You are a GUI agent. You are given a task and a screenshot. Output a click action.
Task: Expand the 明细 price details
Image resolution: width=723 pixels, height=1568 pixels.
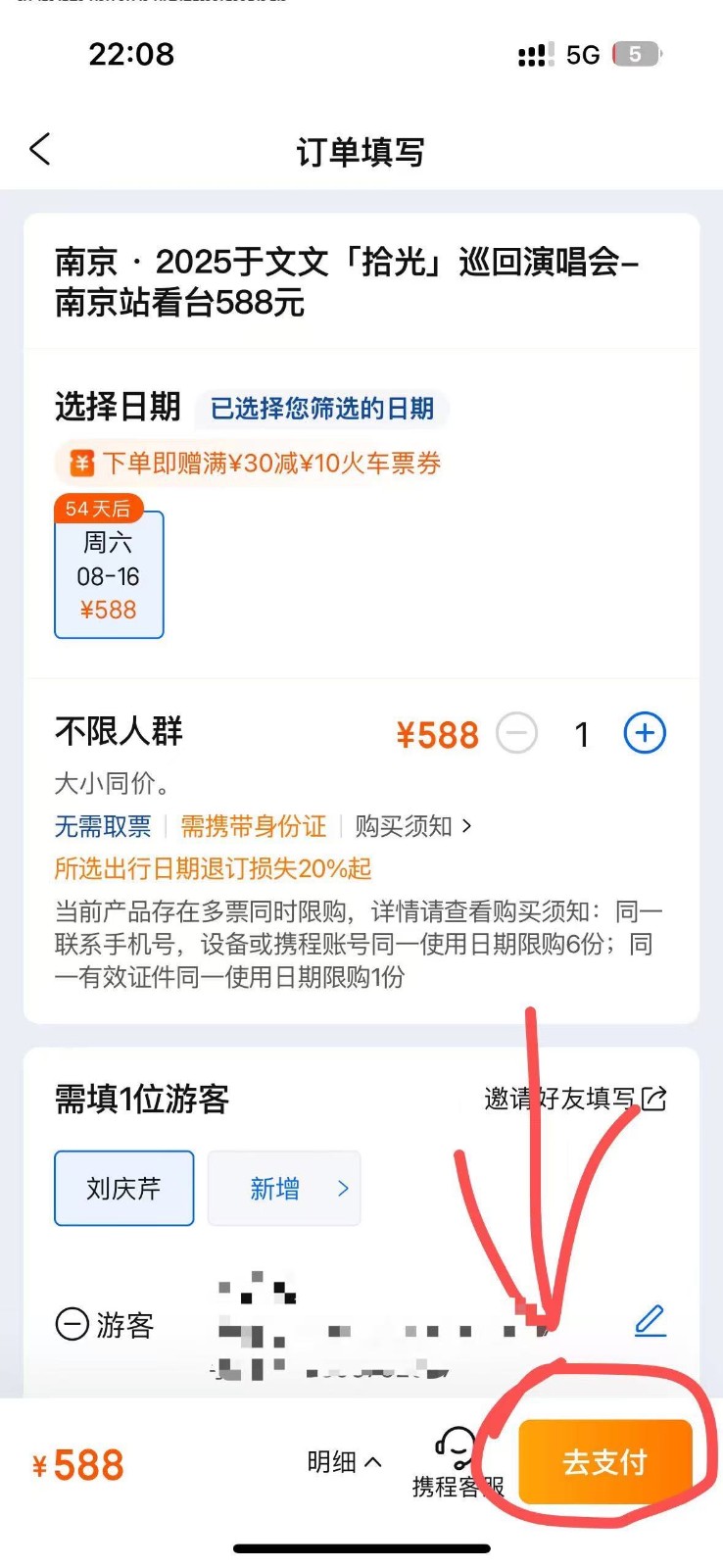pos(343,1462)
